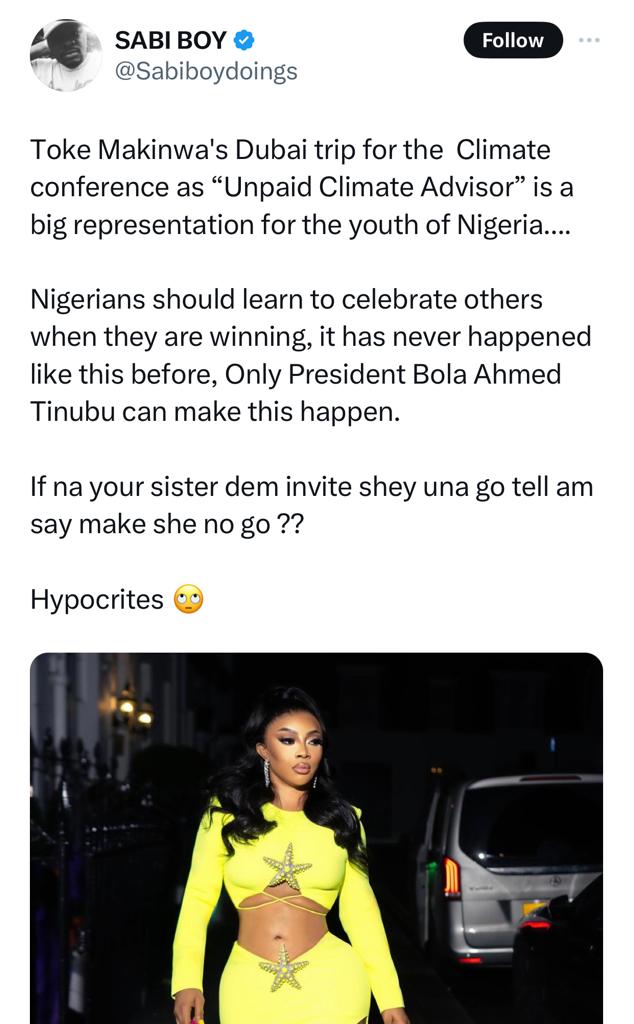Follow the SABI BOY account
The width and height of the screenshot is (634, 1024).
512,41
